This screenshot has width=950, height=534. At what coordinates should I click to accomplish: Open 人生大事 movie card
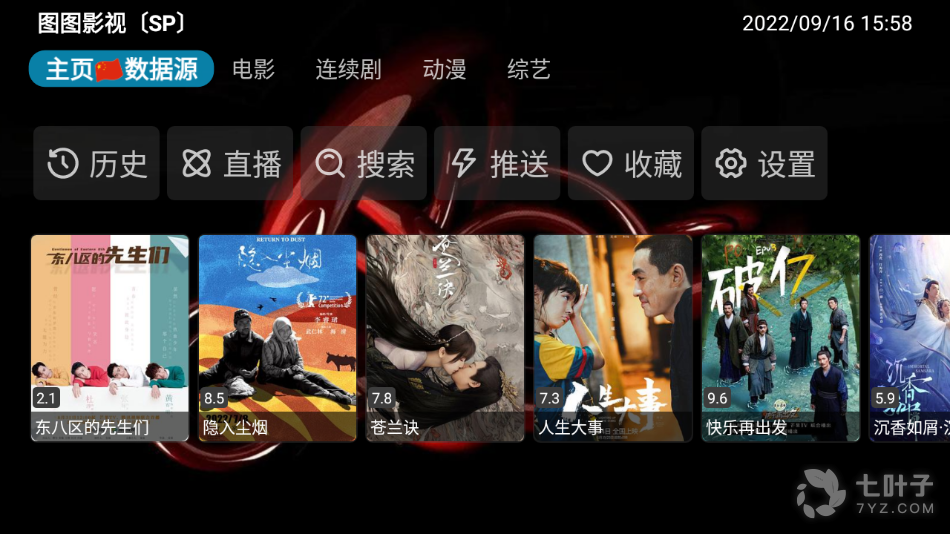pos(613,337)
